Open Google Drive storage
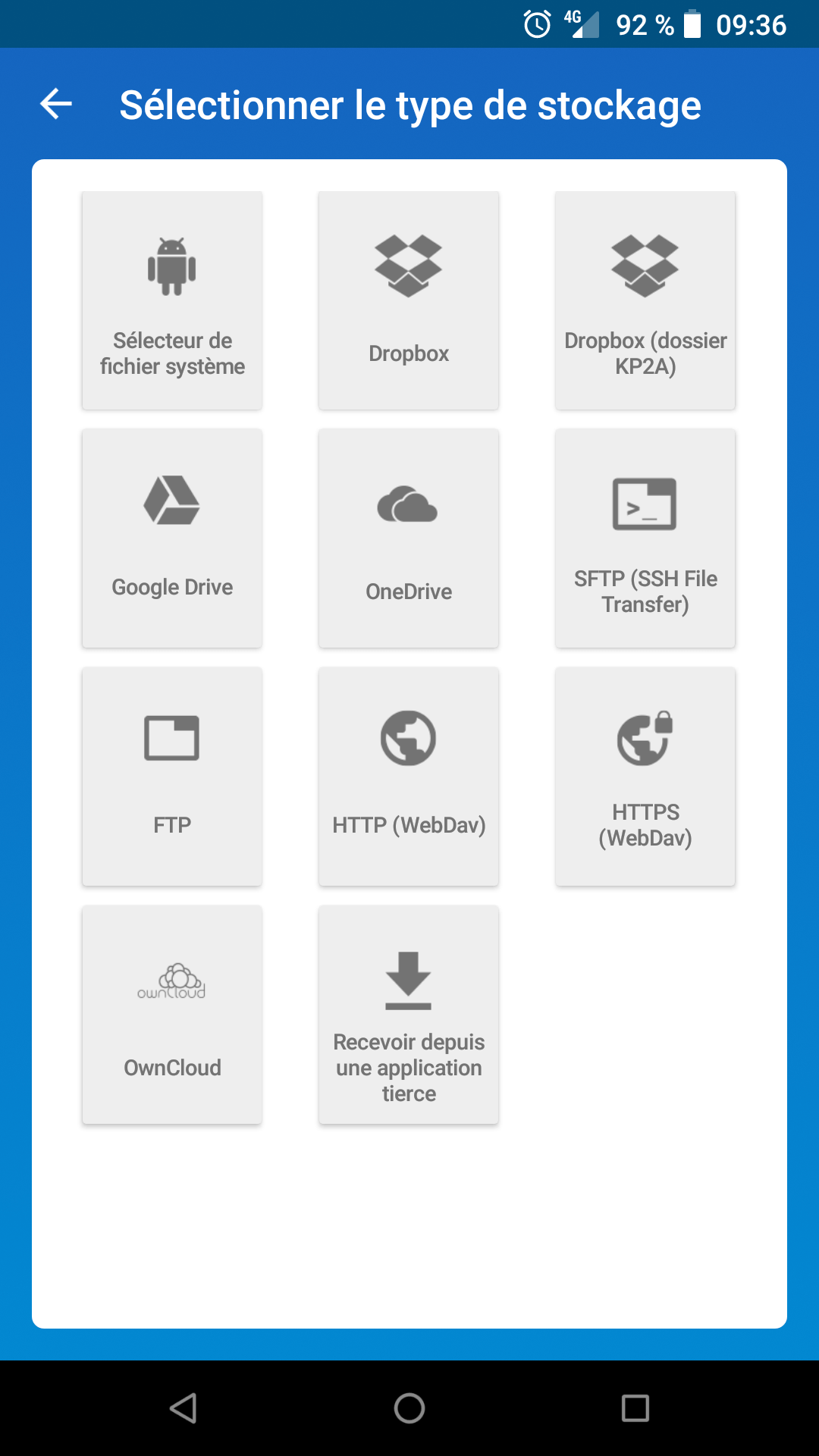The image size is (819, 1456). (x=172, y=538)
